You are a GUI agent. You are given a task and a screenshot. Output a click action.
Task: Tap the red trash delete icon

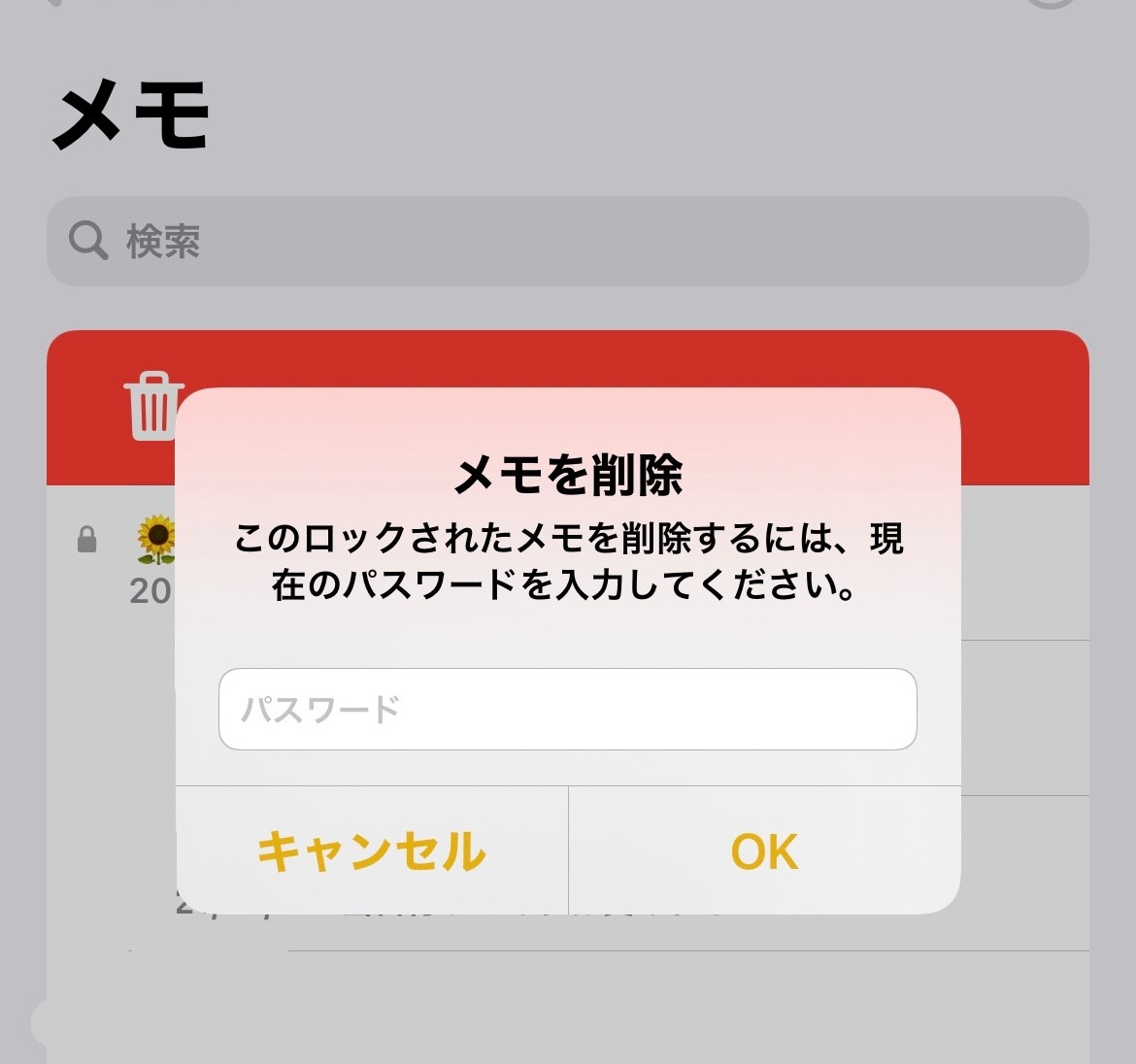[152, 406]
